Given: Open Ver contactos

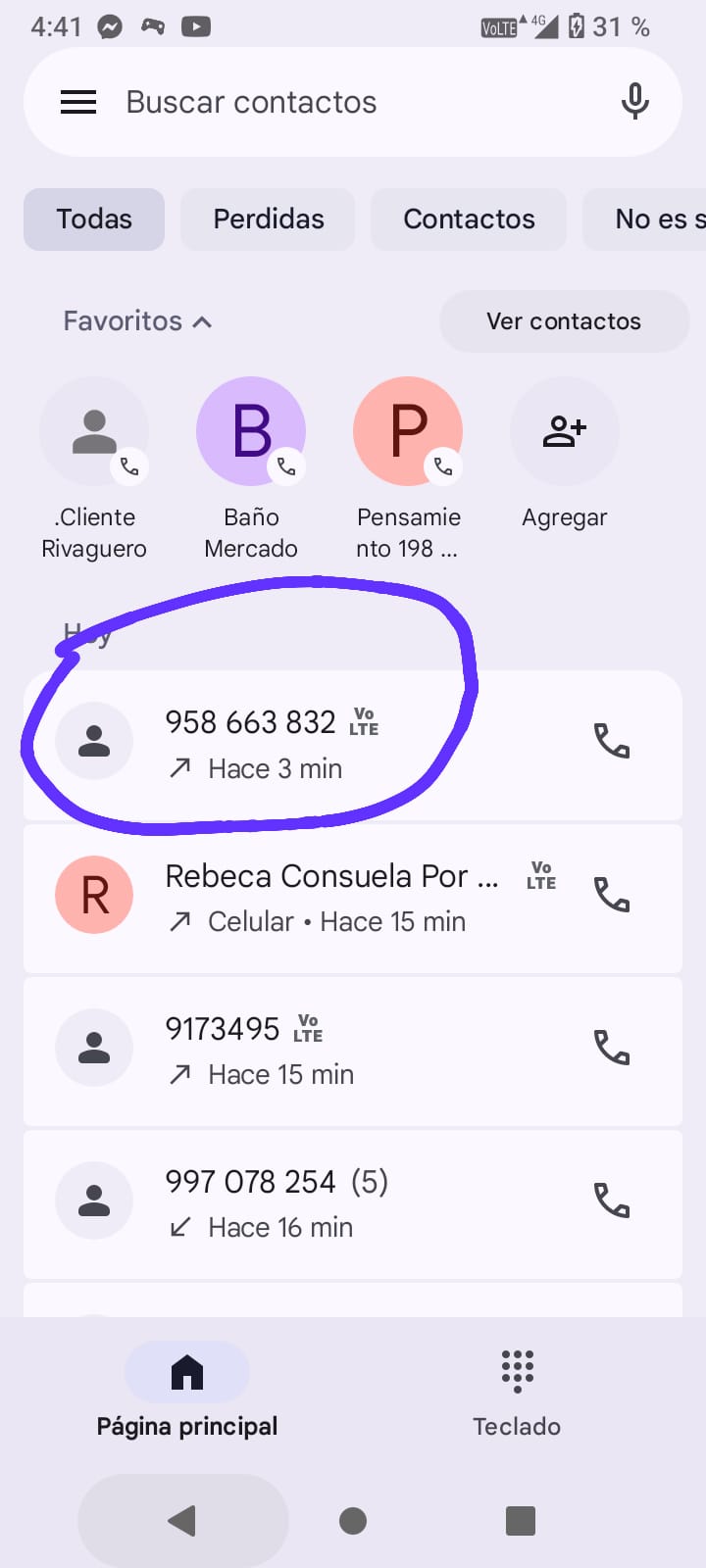Looking at the screenshot, I should click(x=564, y=321).
